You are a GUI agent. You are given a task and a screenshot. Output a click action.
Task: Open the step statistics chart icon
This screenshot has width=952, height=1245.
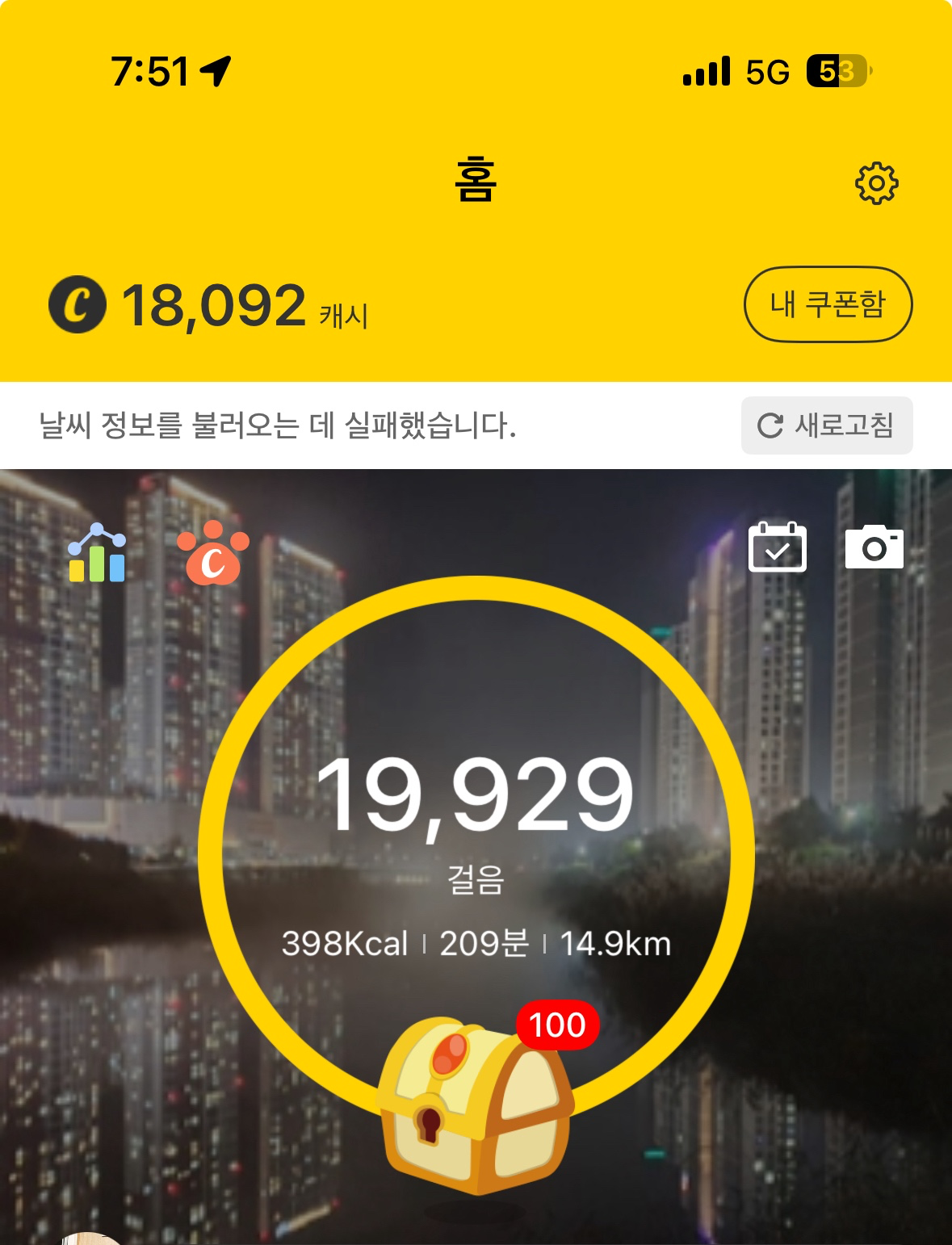[97, 554]
